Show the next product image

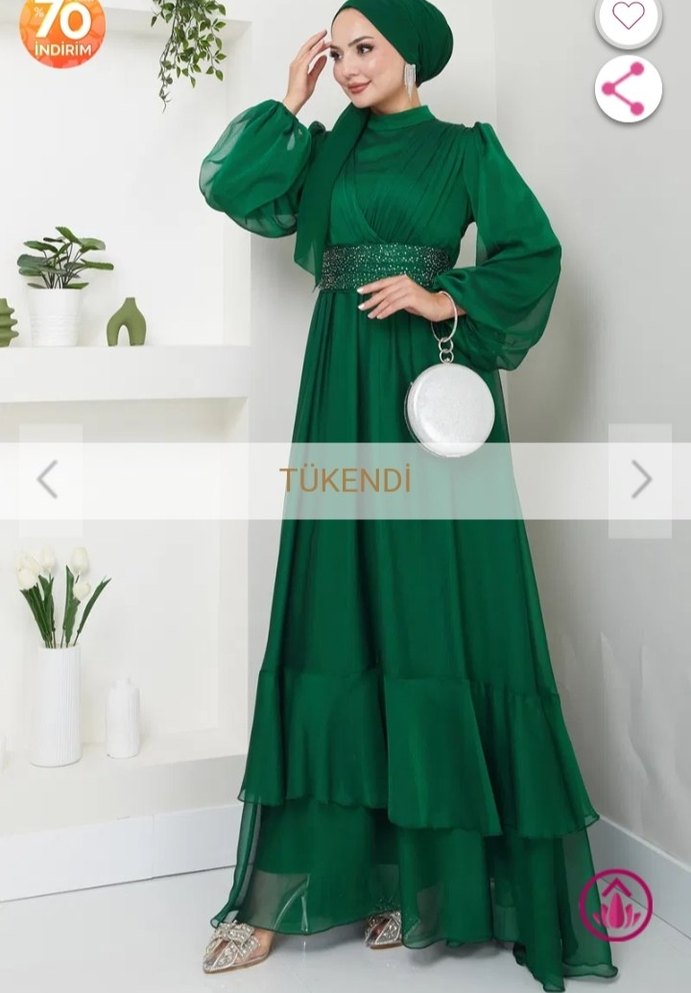click(x=641, y=480)
